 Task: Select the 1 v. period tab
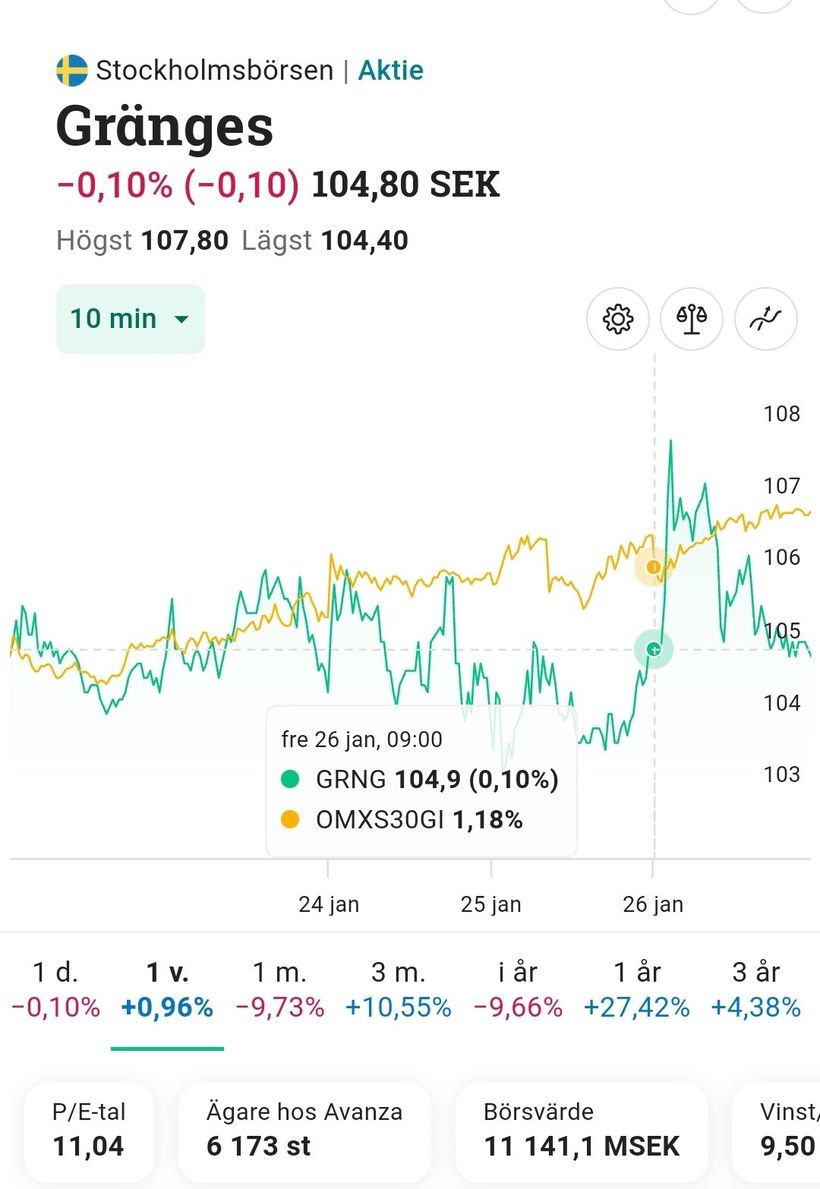coord(167,989)
